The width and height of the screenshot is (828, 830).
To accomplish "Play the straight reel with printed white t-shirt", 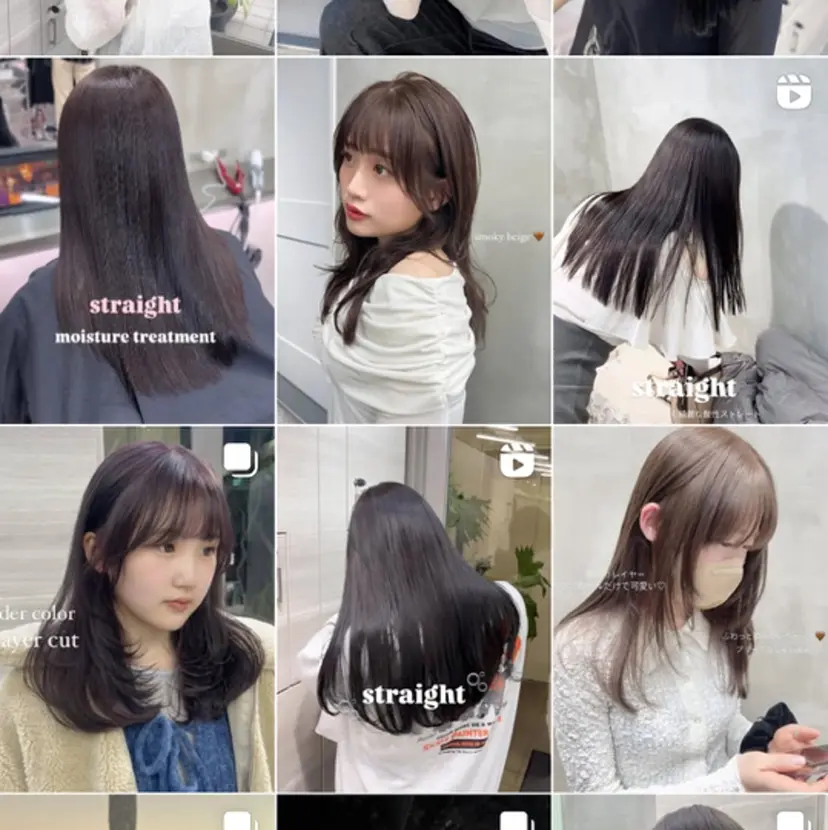I will 413,609.
